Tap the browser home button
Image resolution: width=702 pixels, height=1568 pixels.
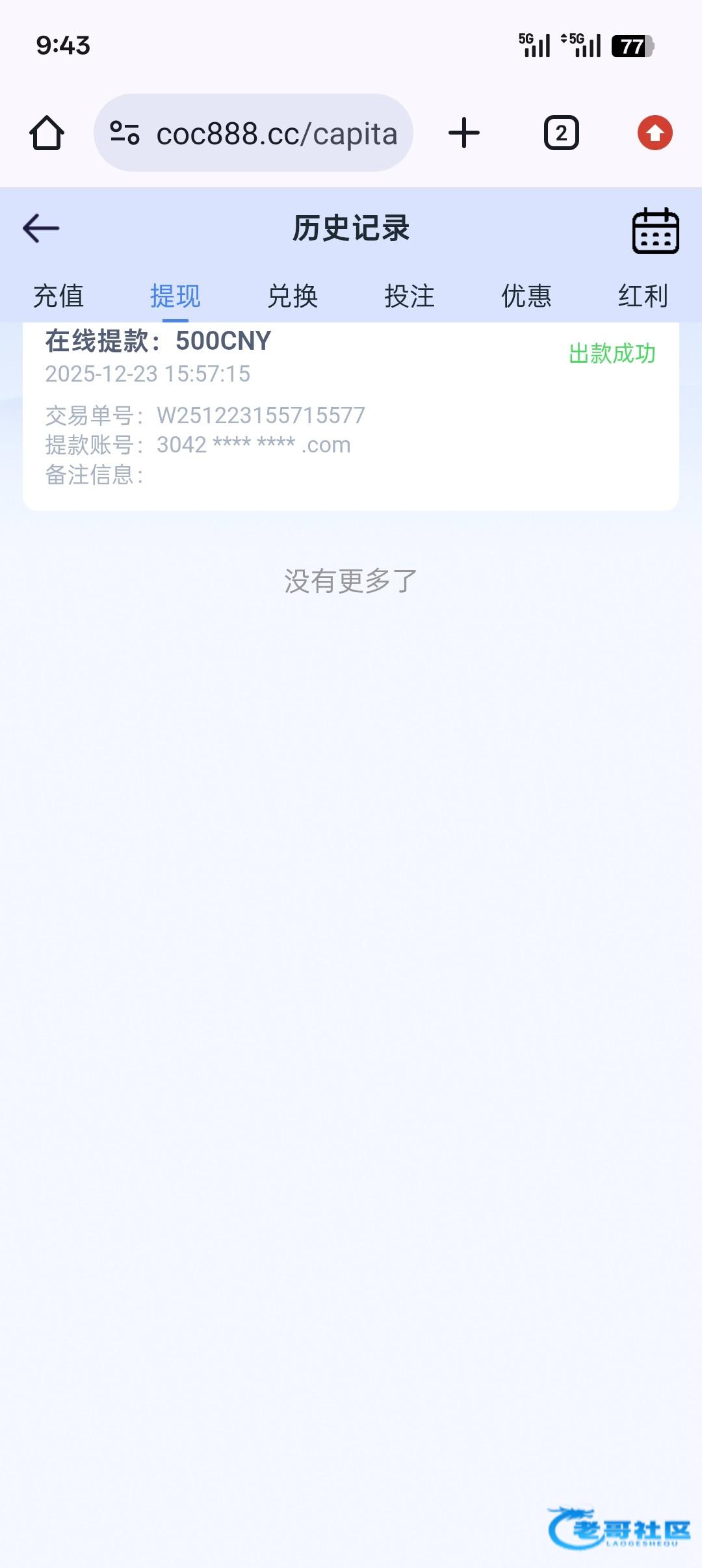[47, 133]
